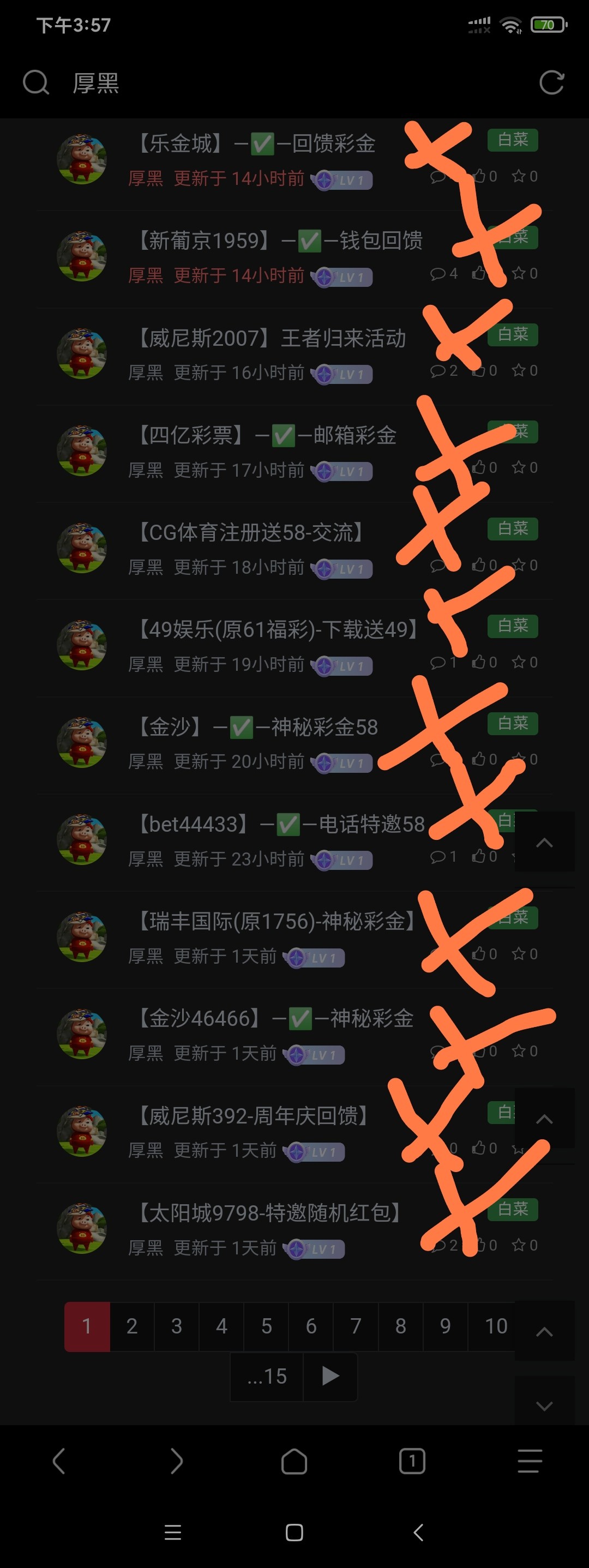Open the 【太阳城9798-特邀随机红包】 post
The height and width of the screenshot is (1568, 589).
(x=268, y=1213)
